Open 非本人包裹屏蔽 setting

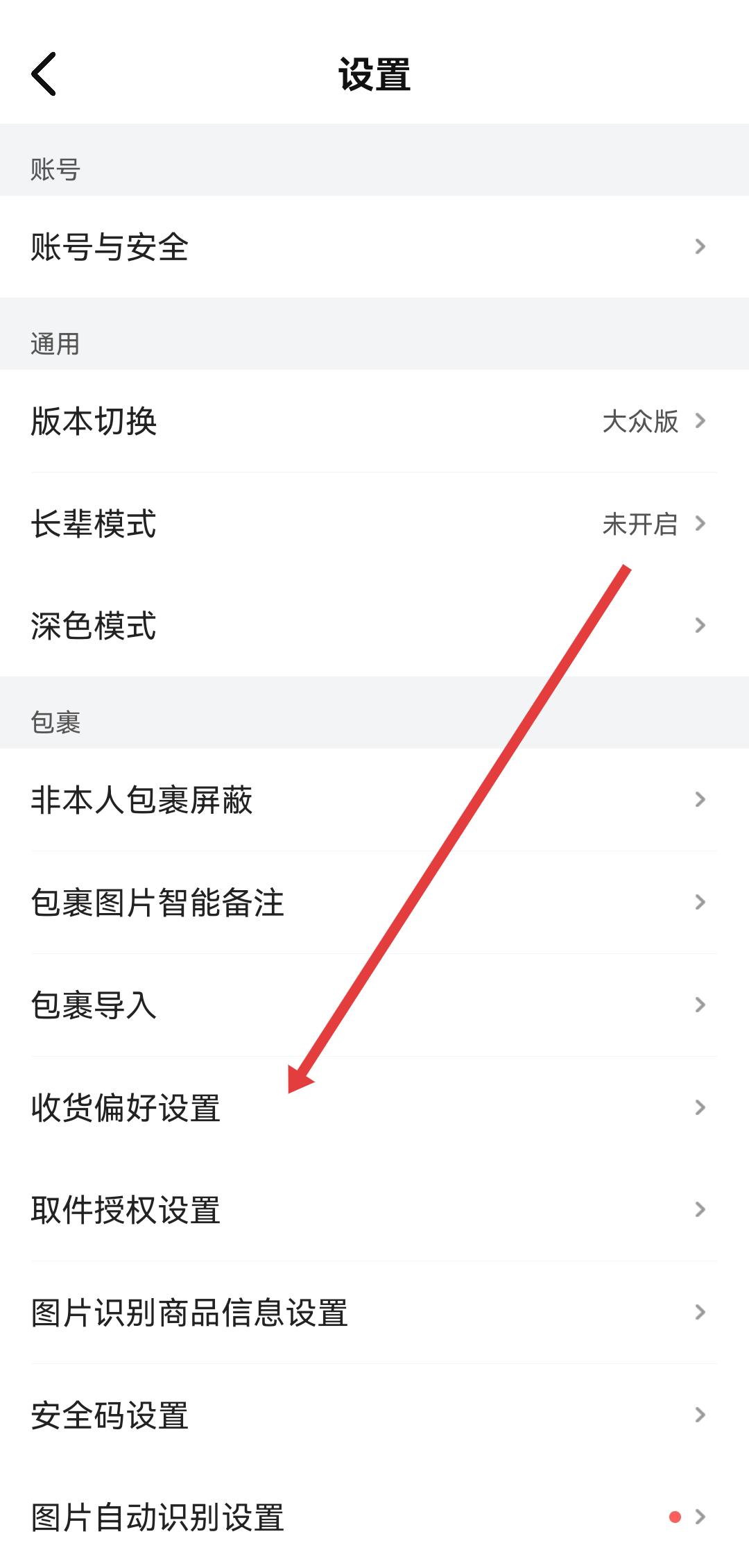click(374, 800)
